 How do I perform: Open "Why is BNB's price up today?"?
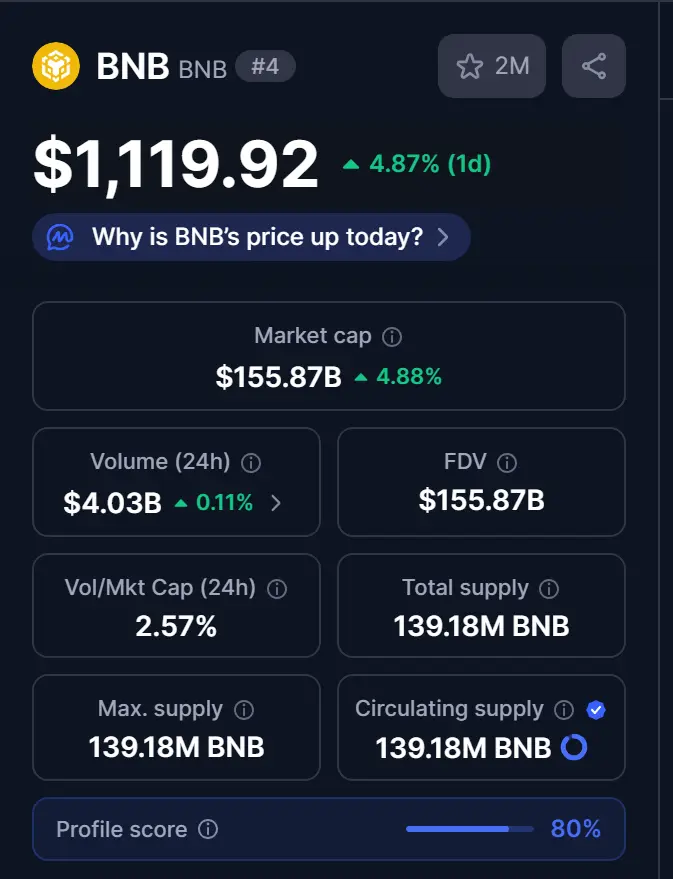pos(251,237)
